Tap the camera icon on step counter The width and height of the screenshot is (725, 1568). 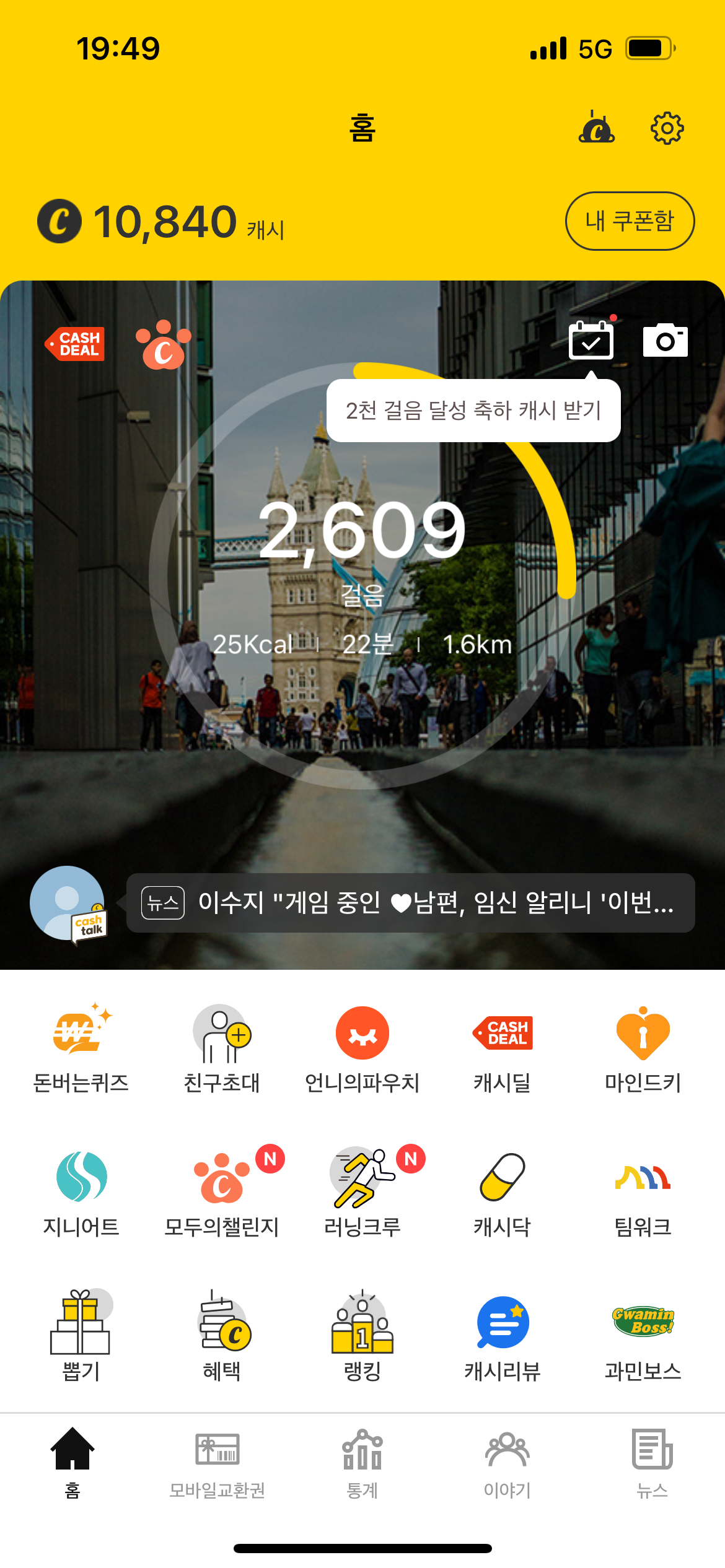coord(665,340)
